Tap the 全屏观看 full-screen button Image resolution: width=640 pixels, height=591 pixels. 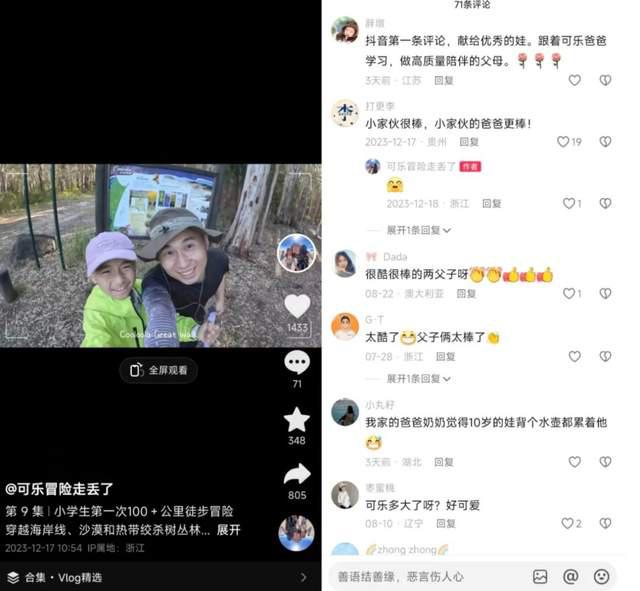click(x=158, y=370)
